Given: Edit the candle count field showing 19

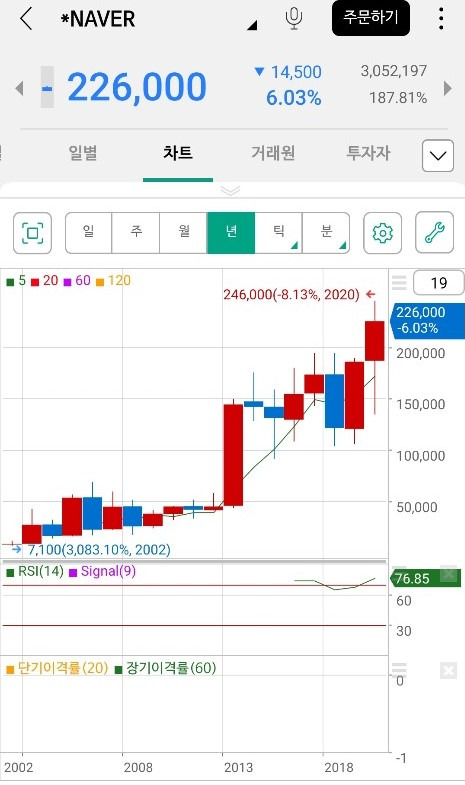Looking at the screenshot, I should click(438, 283).
